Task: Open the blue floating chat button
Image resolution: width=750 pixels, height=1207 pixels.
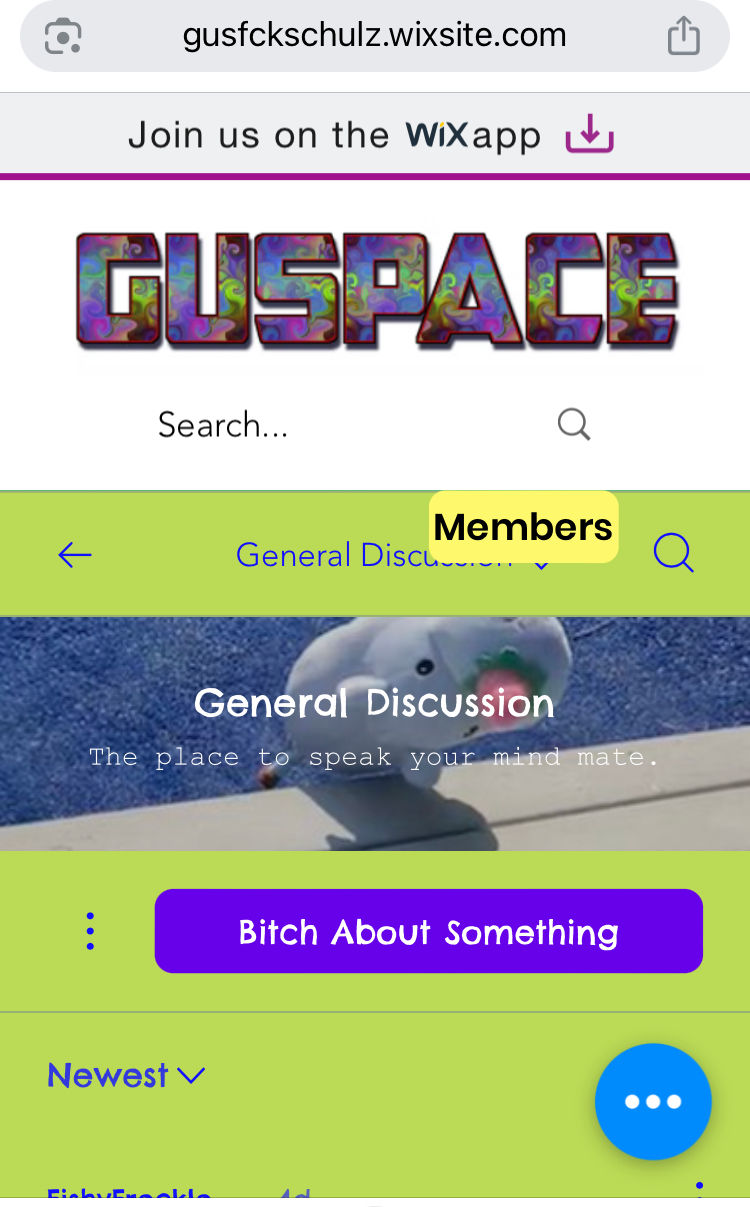Action: (x=652, y=1101)
